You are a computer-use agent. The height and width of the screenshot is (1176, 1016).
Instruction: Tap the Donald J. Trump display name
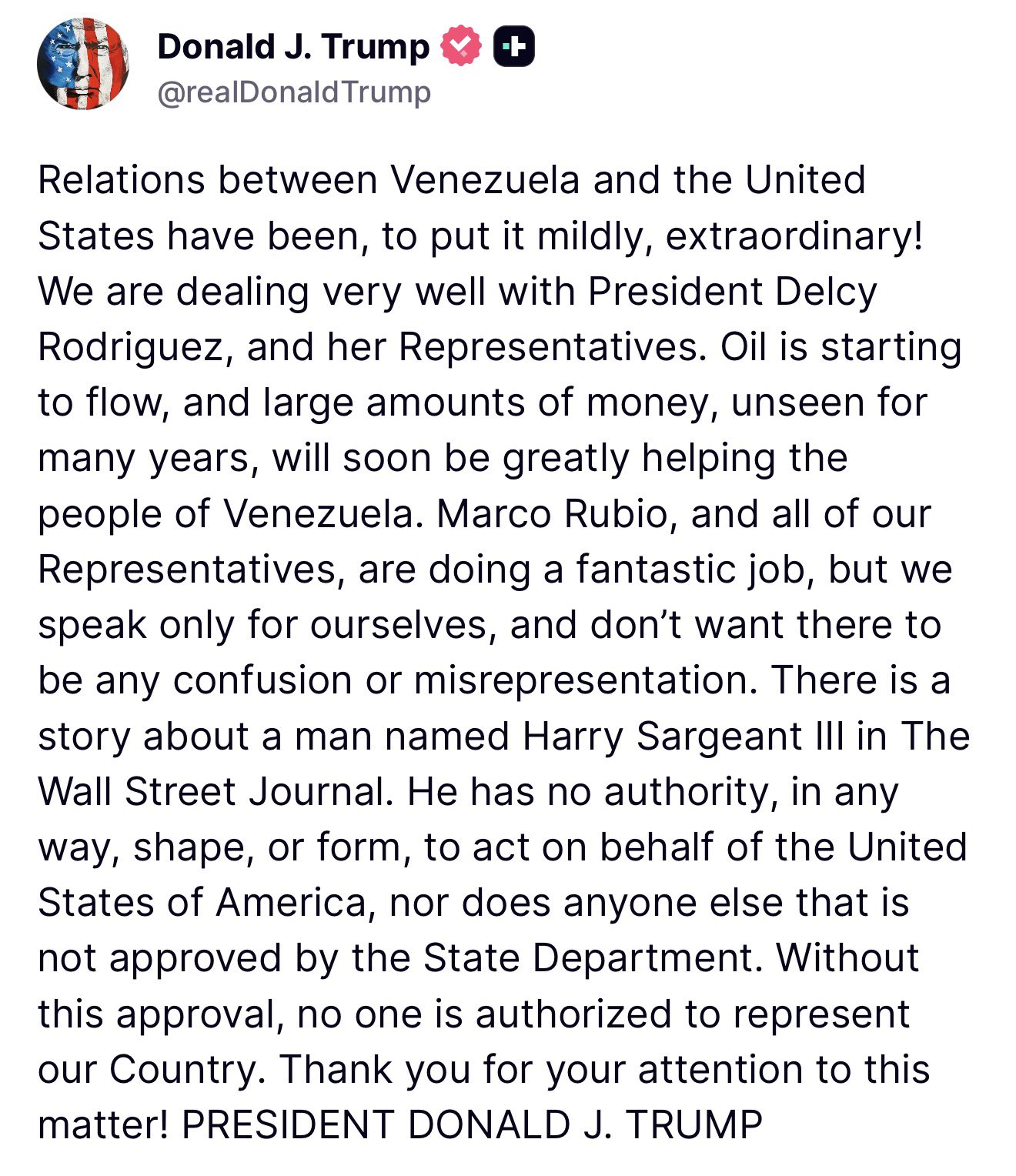pyautogui.click(x=292, y=47)
